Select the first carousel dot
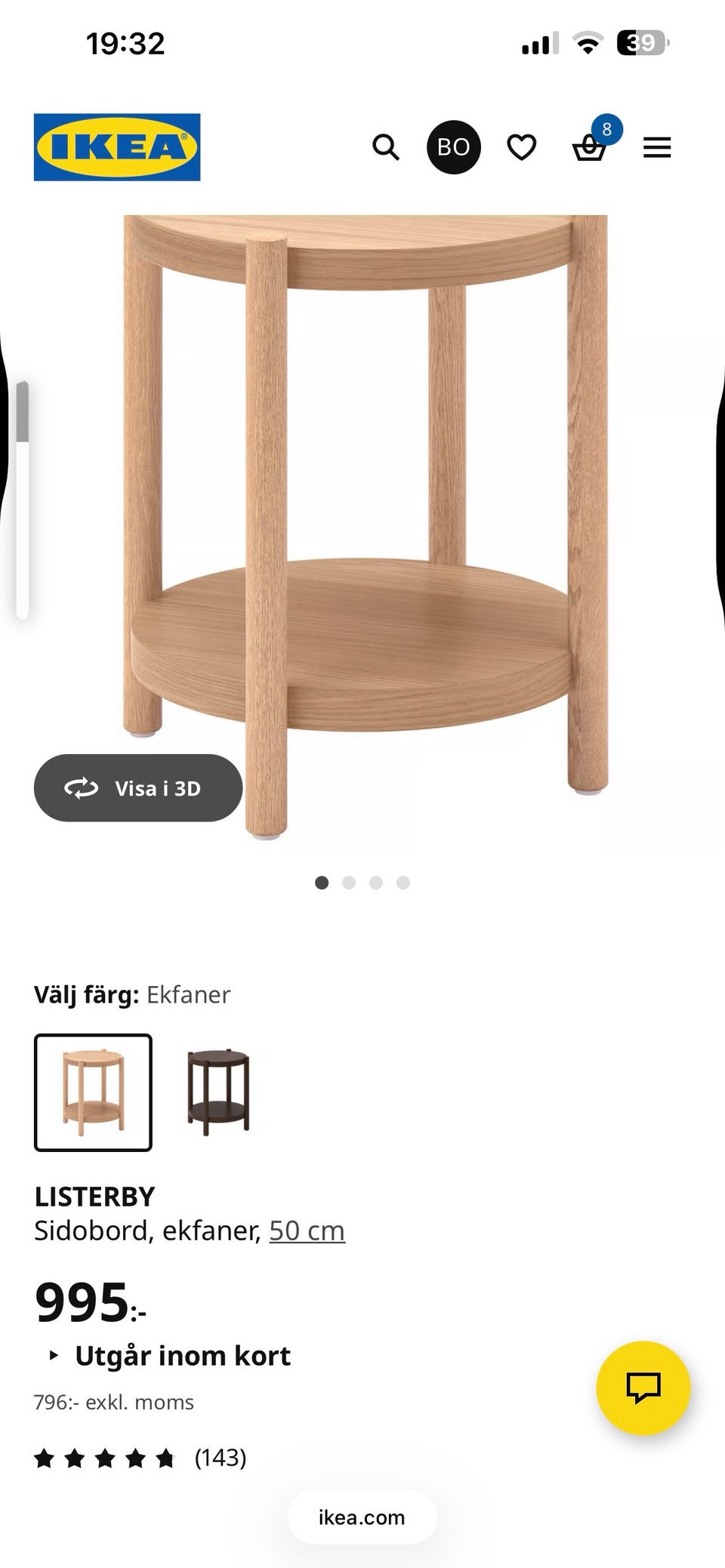725x1568 pixels. click(322, 883)
